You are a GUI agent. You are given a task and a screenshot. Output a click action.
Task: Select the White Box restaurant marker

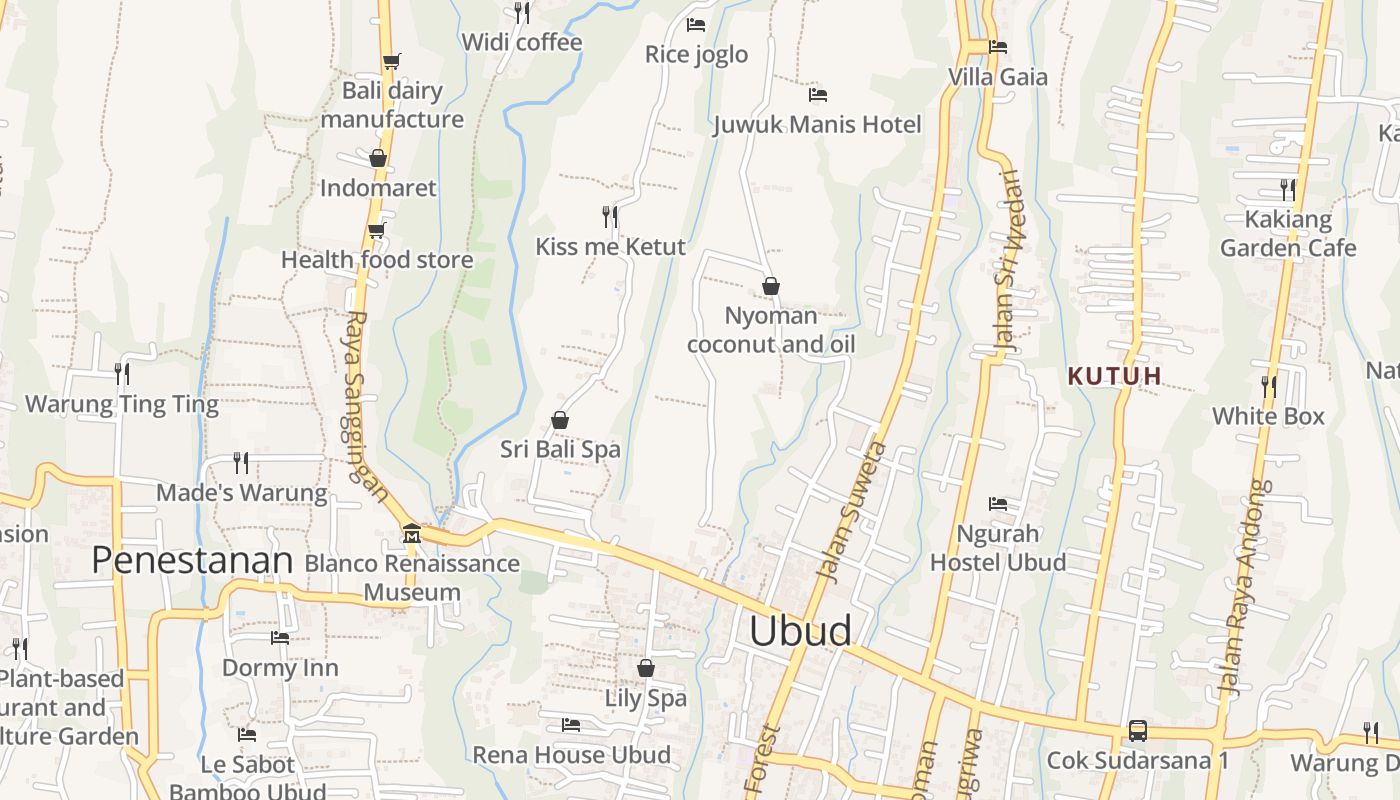(1268, 386)
